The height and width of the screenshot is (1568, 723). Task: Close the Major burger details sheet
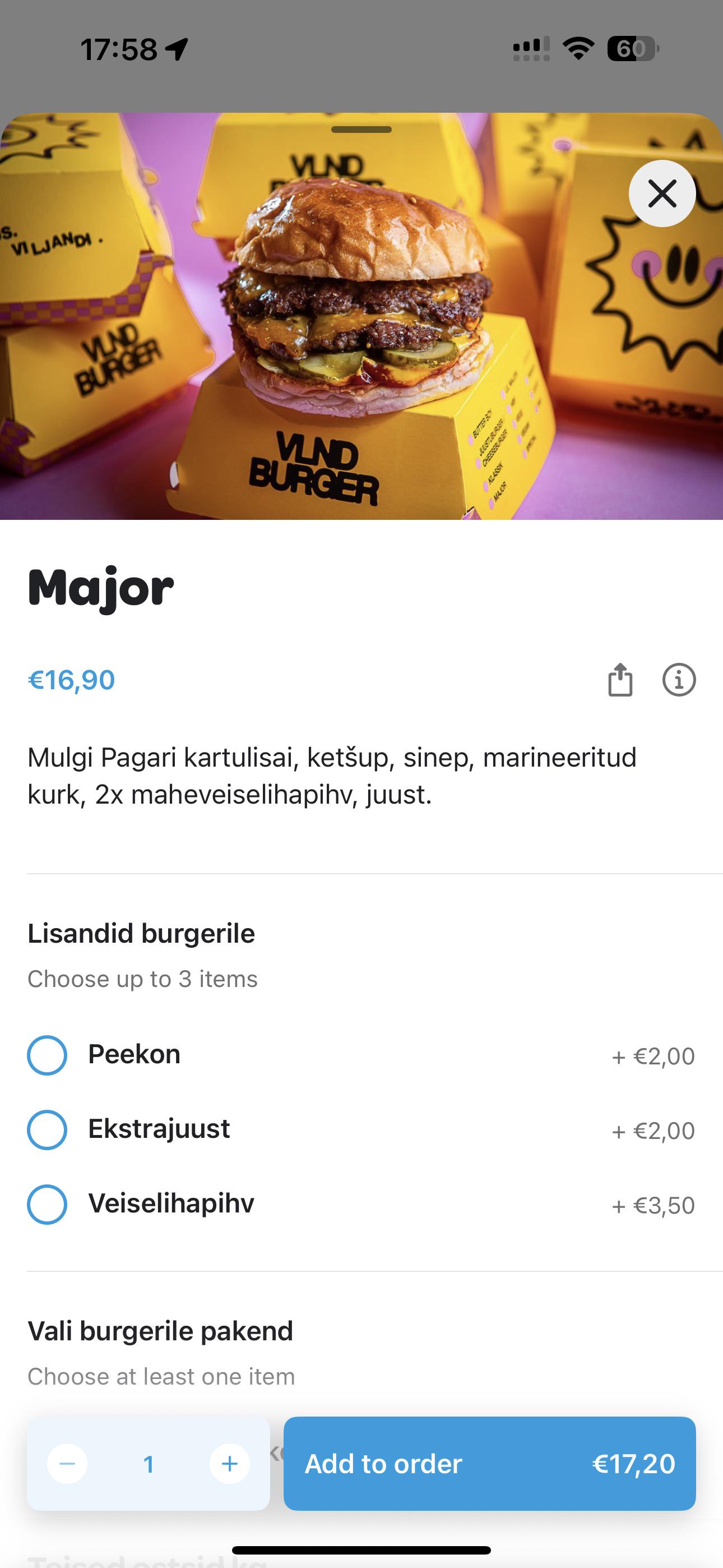coord(662,193)
